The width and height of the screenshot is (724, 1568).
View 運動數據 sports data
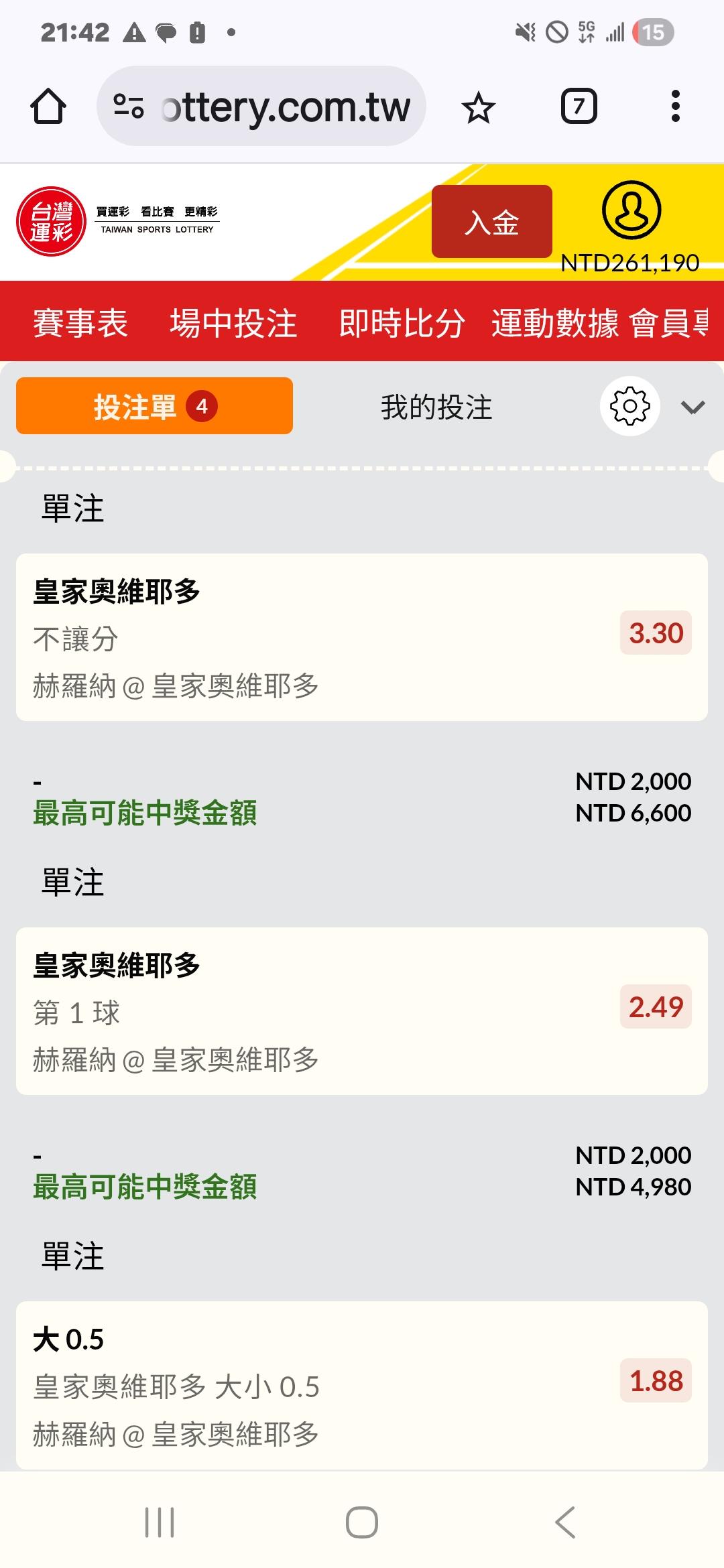[555, 323]
